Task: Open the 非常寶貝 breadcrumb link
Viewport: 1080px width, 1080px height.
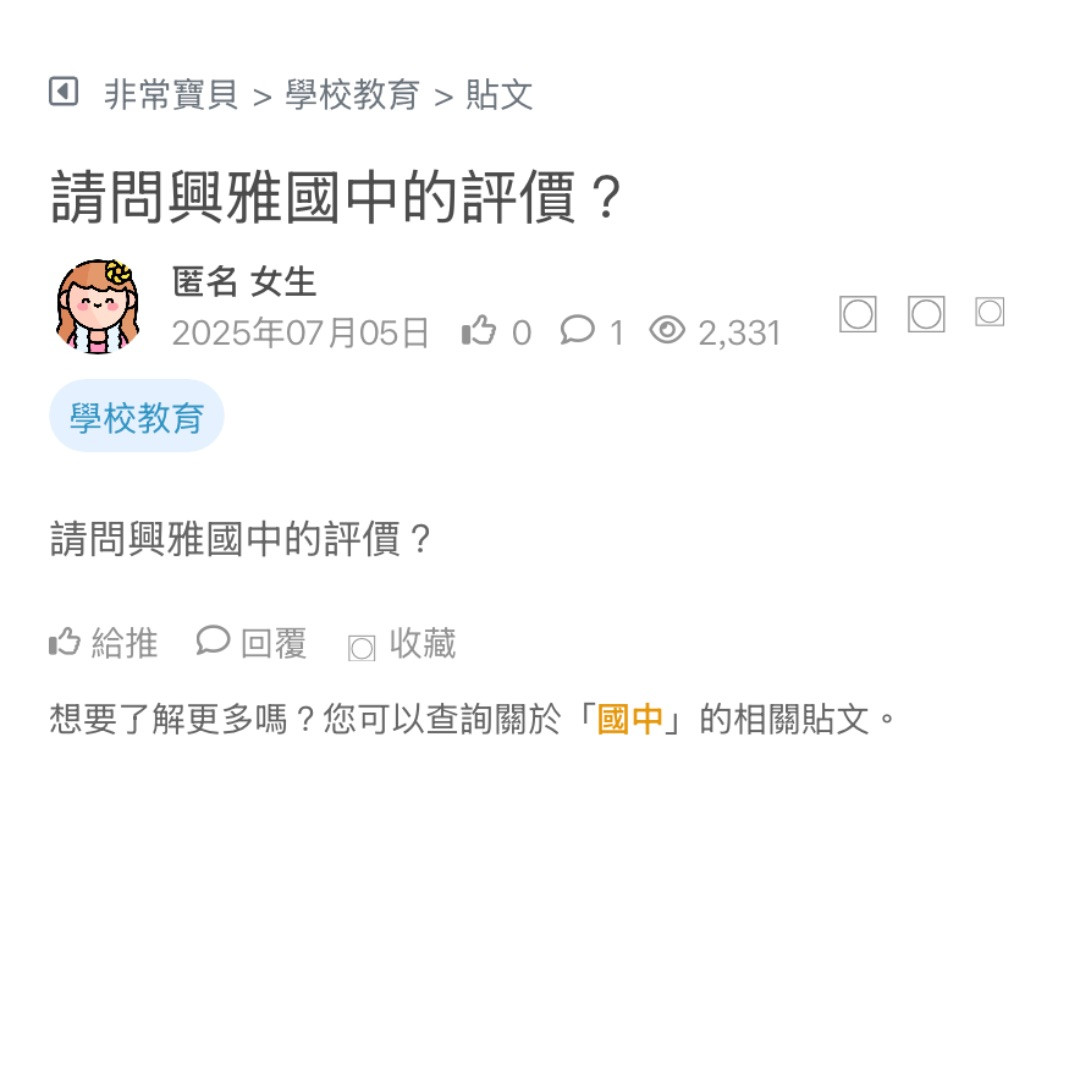Action: 171,95
